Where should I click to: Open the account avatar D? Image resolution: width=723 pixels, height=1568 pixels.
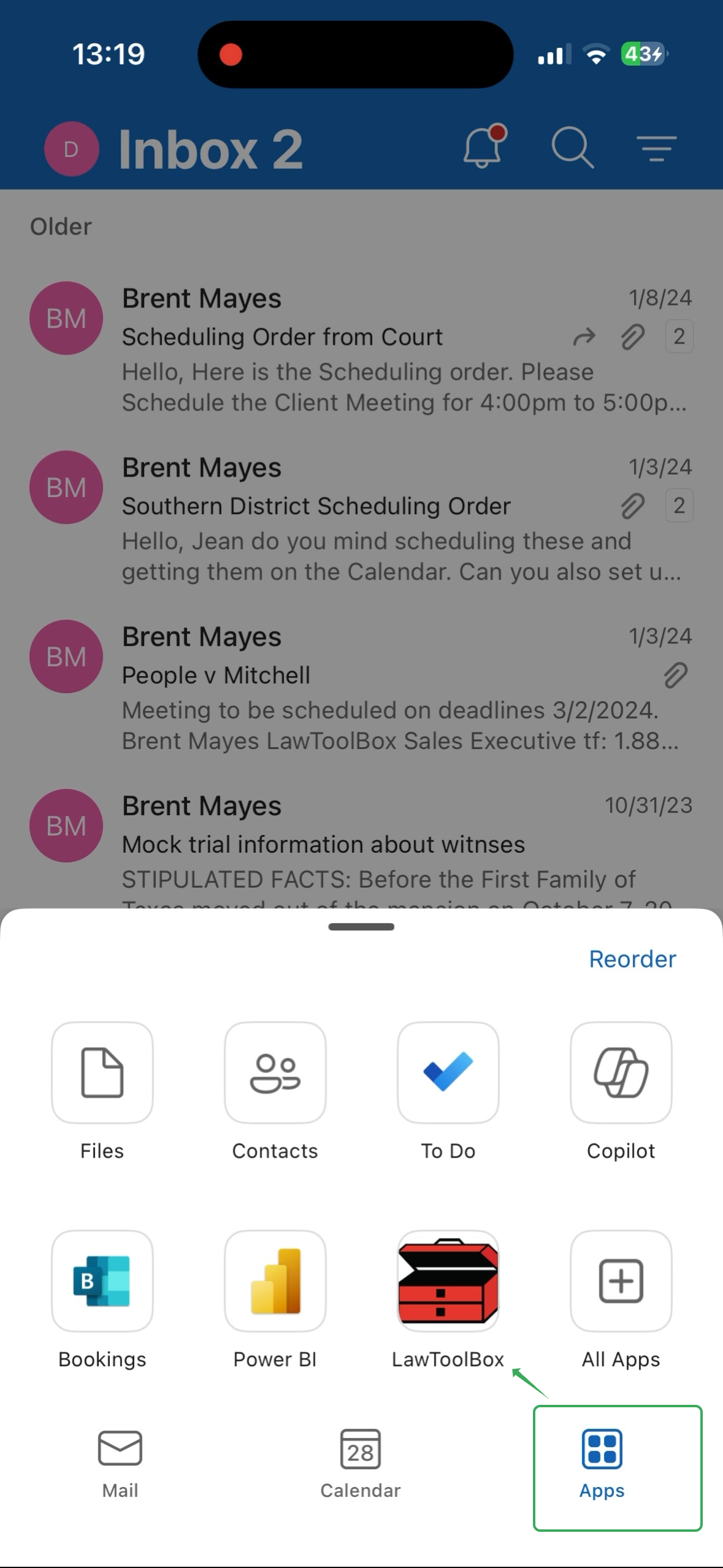(71, 149)
